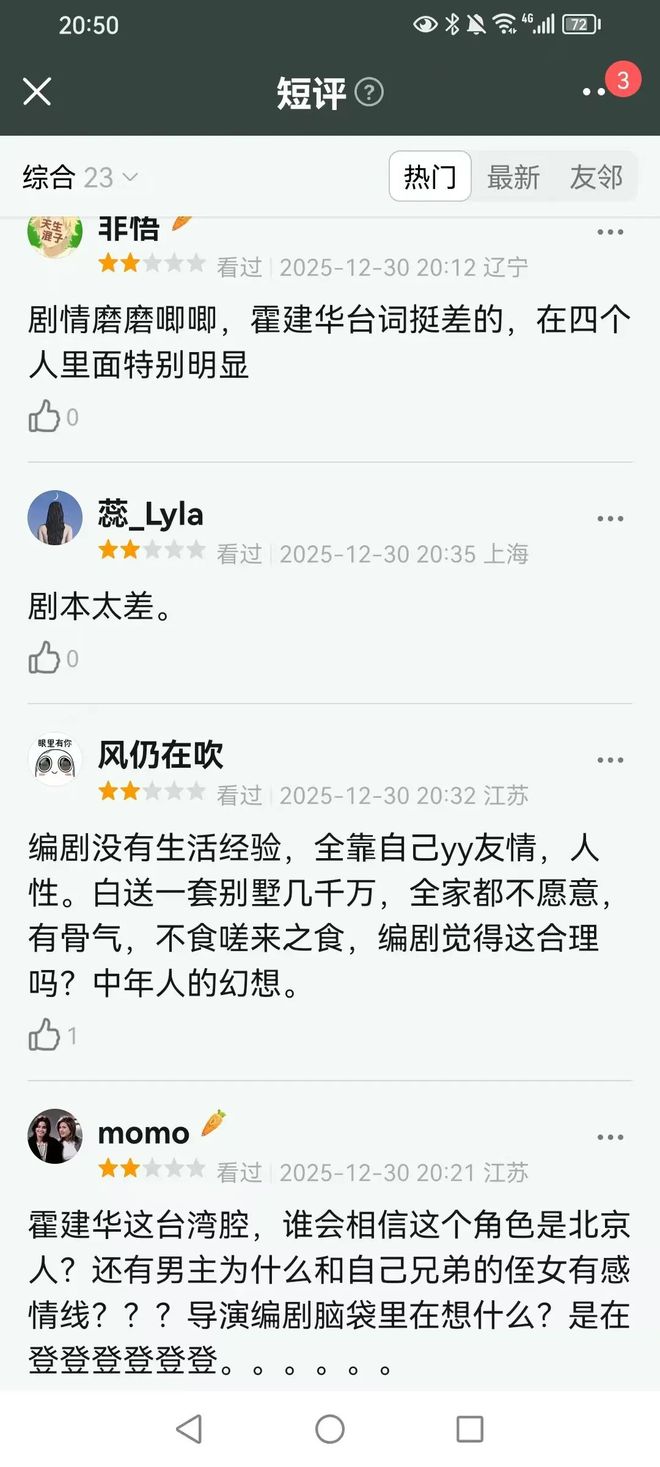Close the 短评 page
The image size is (660, 1467).
[37, 92]
